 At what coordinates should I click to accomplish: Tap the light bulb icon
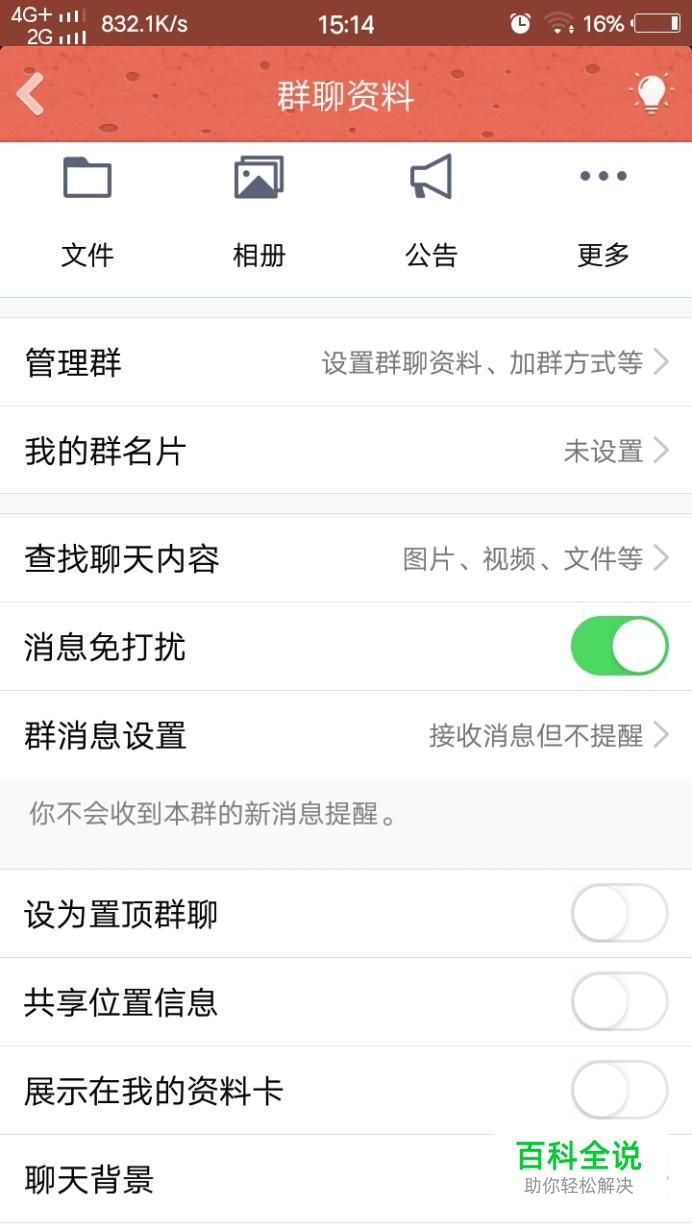[x=651, y=95]
